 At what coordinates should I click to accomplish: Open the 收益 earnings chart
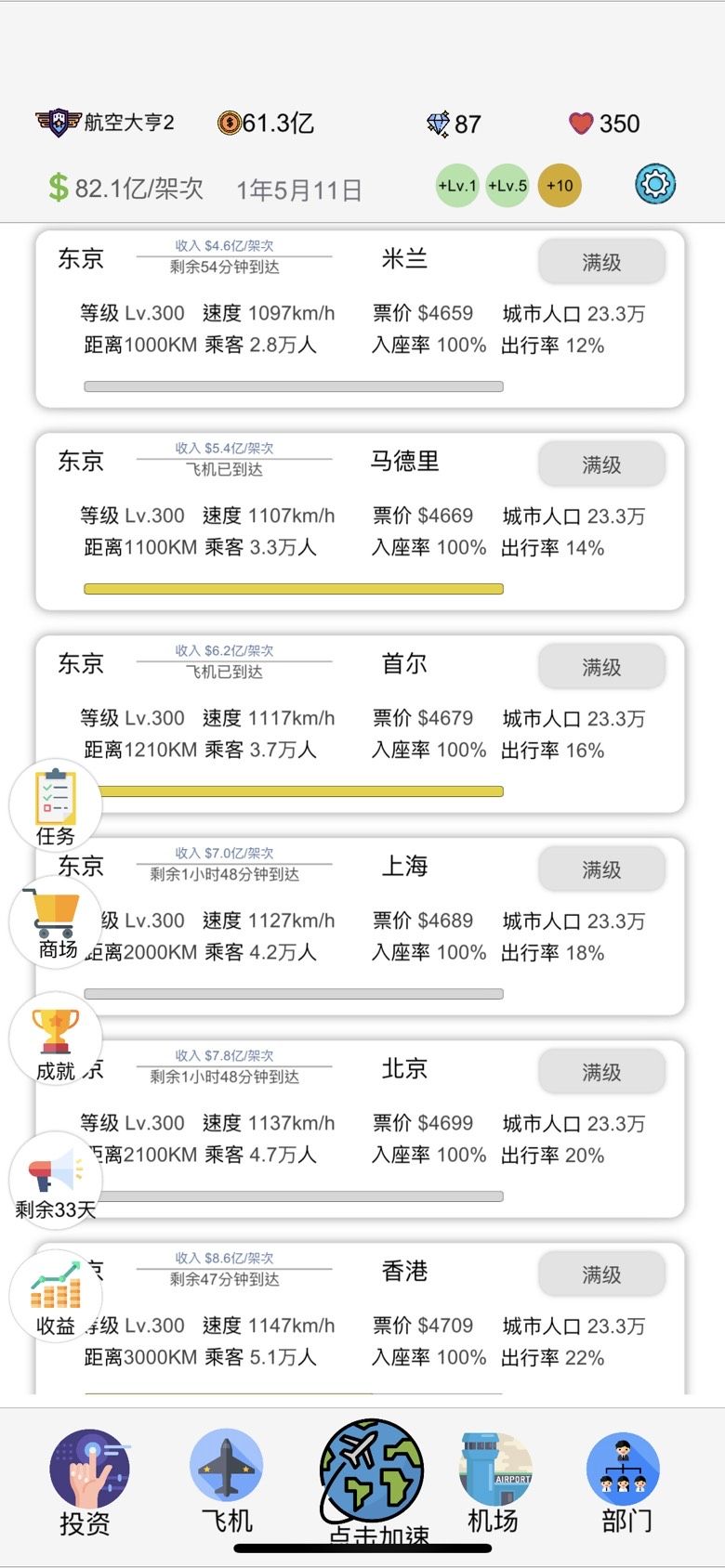point(56,1296)
